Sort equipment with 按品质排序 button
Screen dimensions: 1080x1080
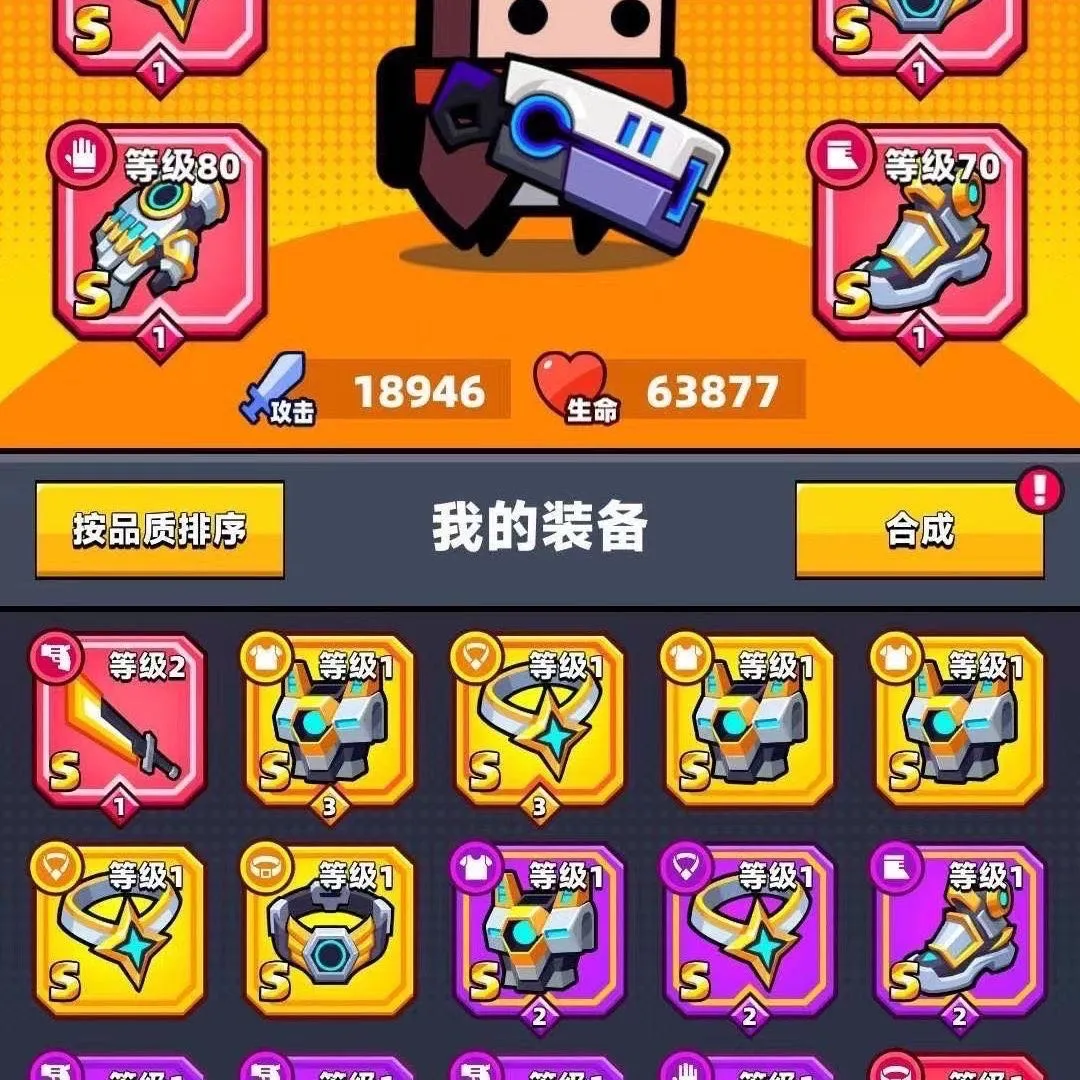[160, 529]
